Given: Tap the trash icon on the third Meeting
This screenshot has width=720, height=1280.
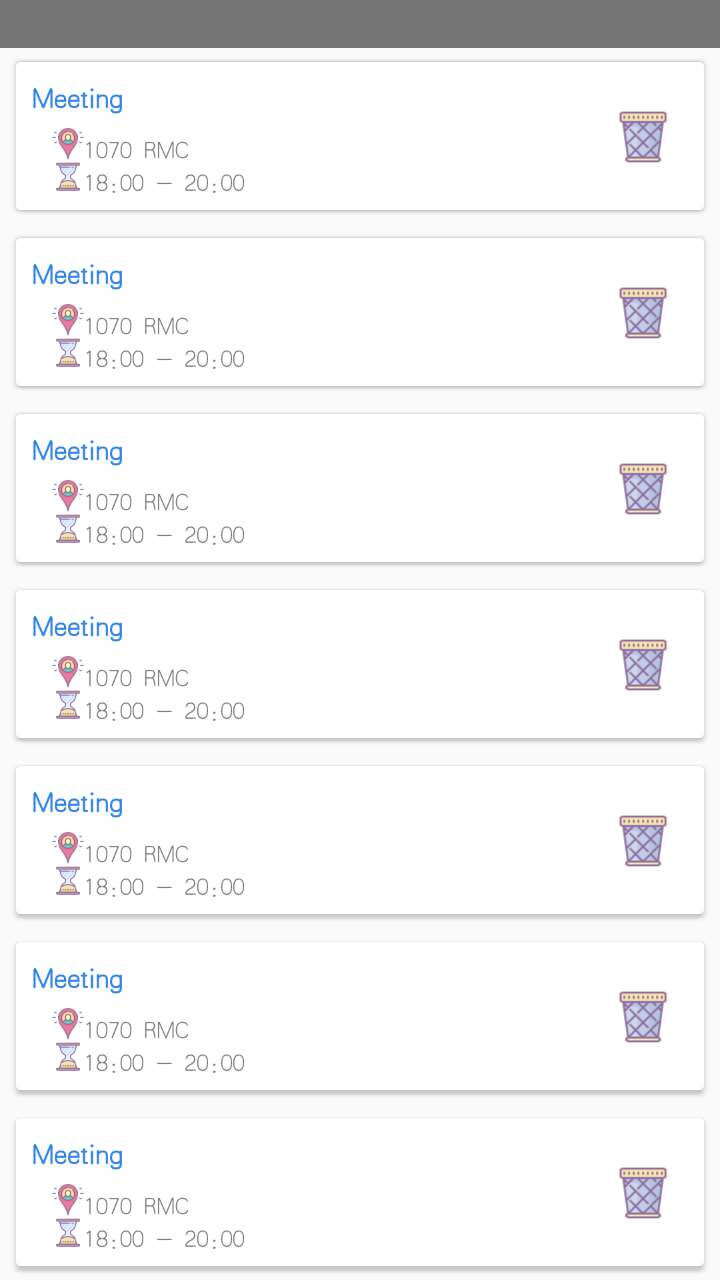Looking at the screenshot, I should pos(642,488).
